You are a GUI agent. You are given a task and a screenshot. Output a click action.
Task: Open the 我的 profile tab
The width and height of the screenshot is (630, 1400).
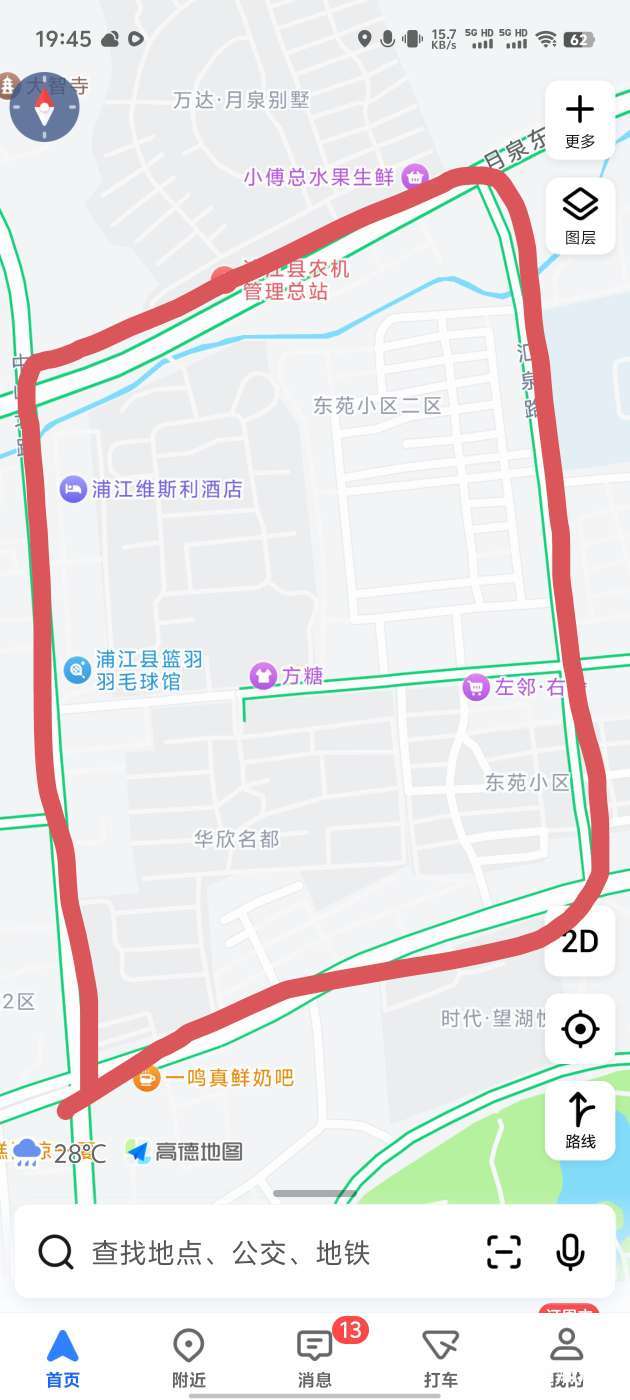pyautogui.click(x=567, y=1358)
